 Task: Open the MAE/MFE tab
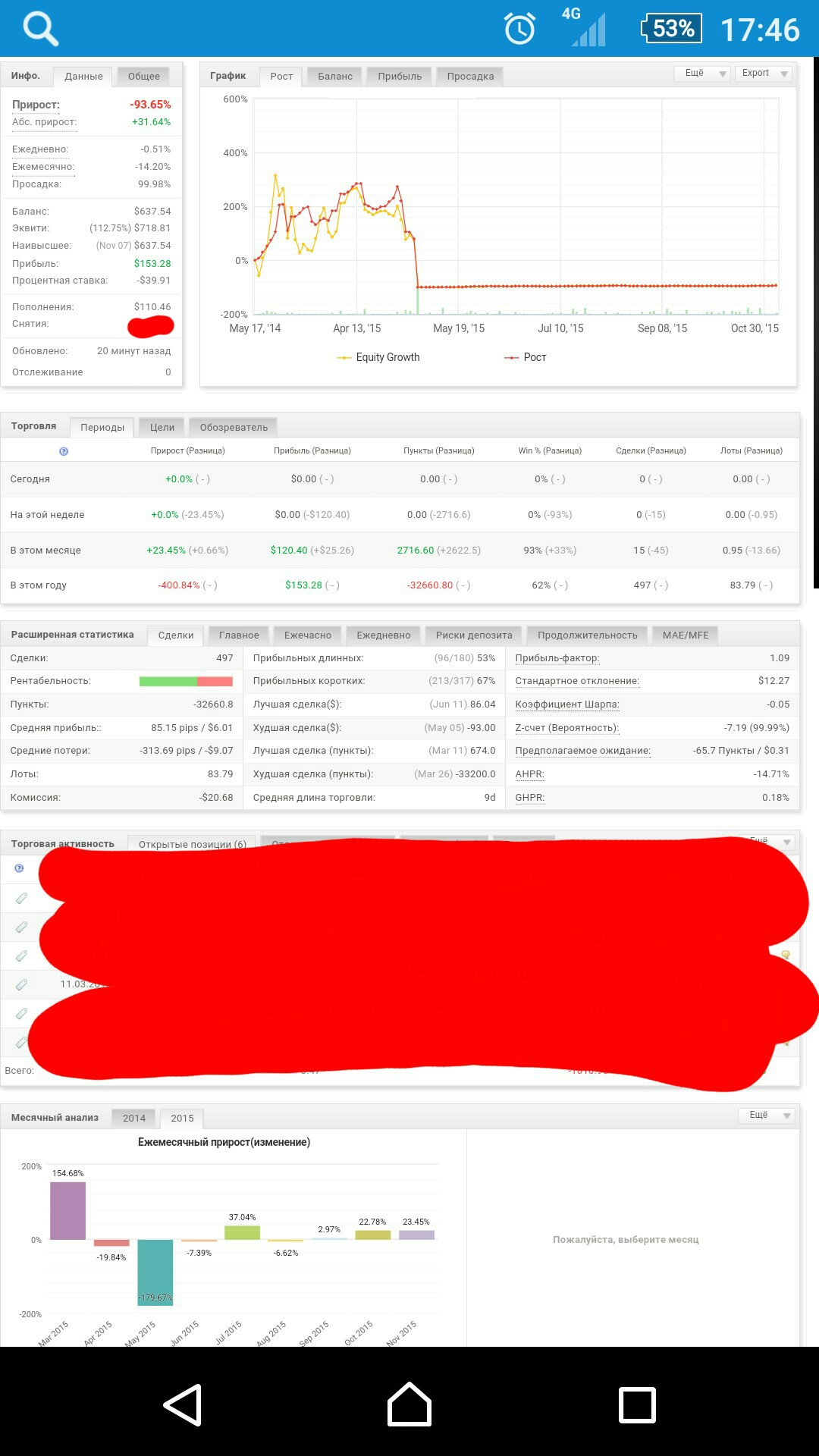pos(686,635)
